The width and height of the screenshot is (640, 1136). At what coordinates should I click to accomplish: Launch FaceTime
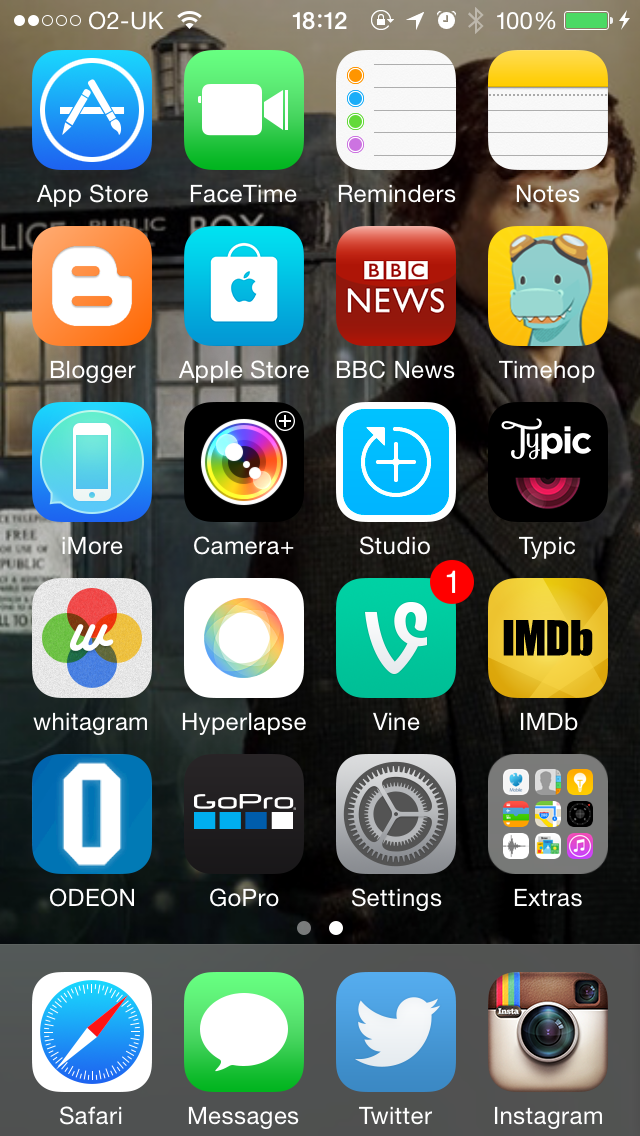(244, 110)
